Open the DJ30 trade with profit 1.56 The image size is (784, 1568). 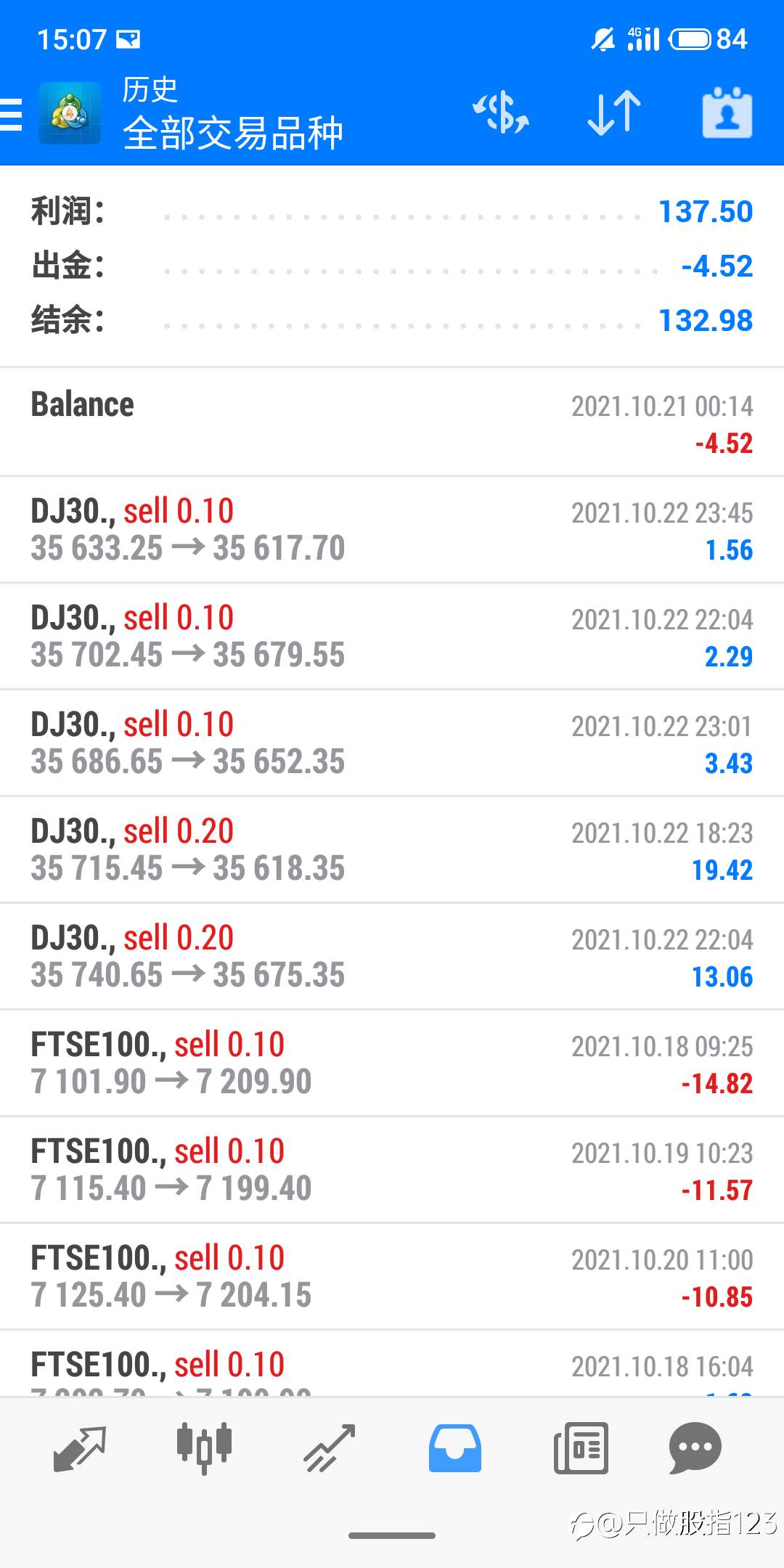click(x=392, y=529)
